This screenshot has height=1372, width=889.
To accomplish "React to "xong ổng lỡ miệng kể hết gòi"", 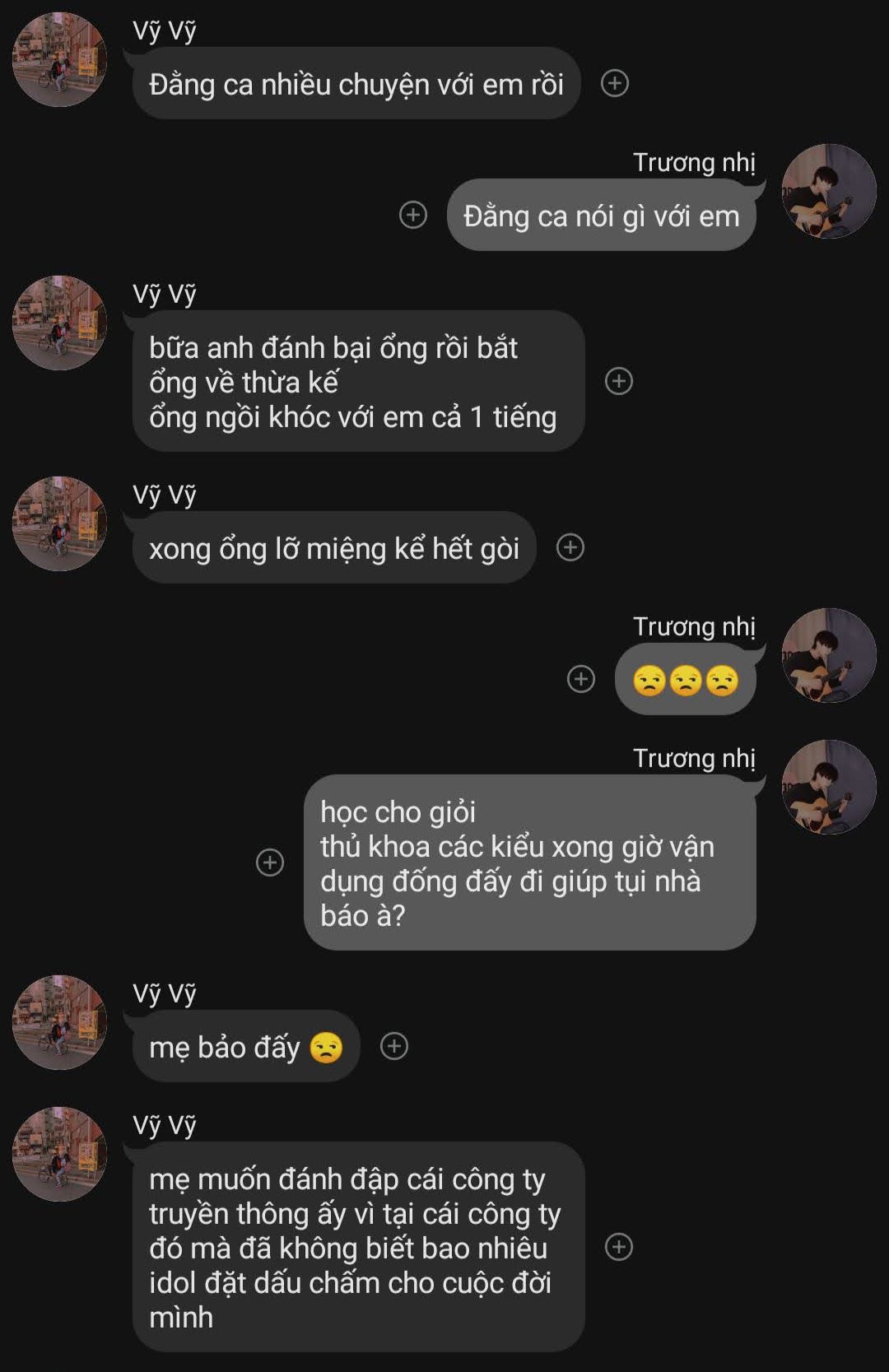I will tap(570, 547).
